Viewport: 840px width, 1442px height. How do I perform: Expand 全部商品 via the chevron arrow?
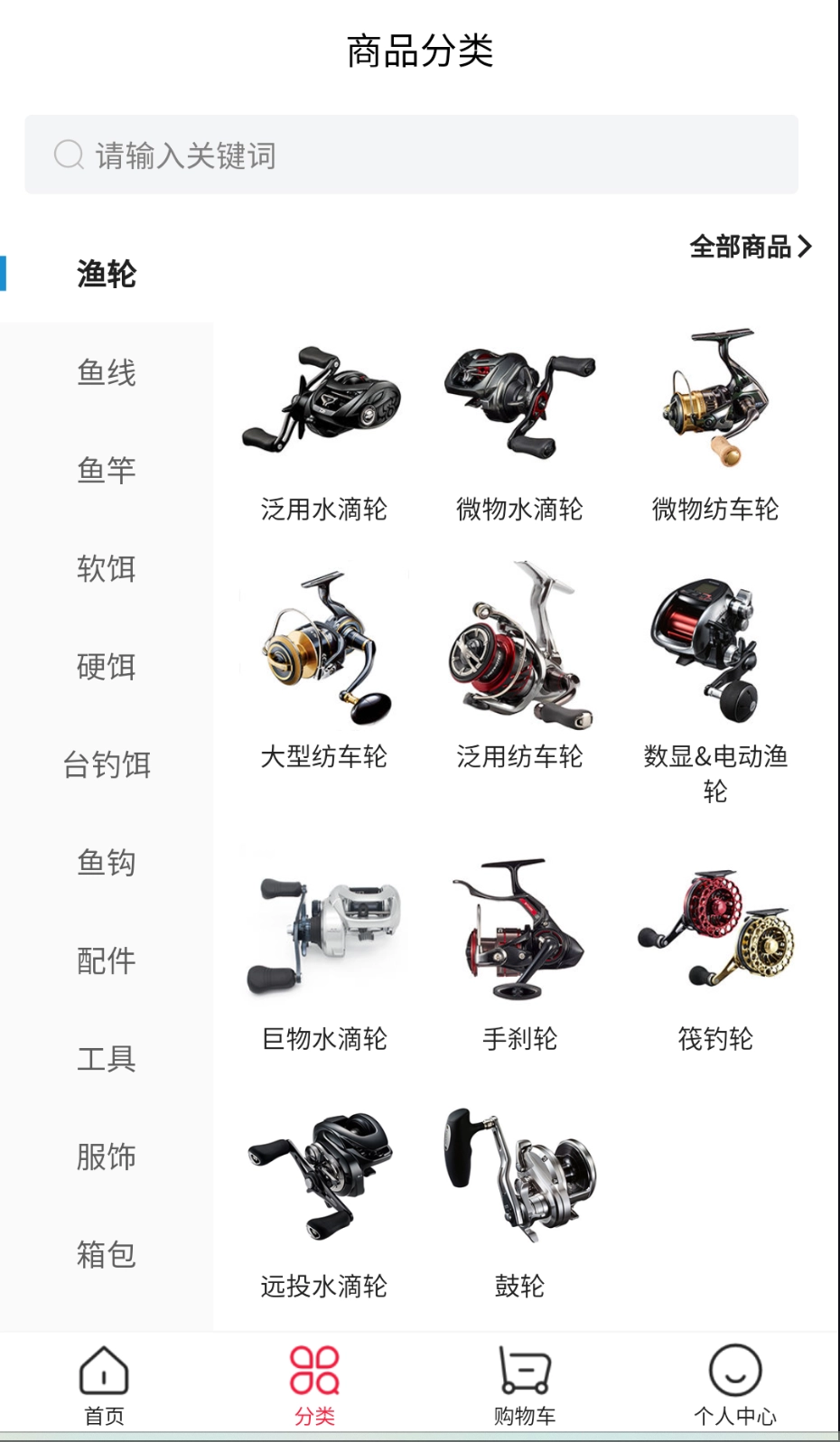807,246
